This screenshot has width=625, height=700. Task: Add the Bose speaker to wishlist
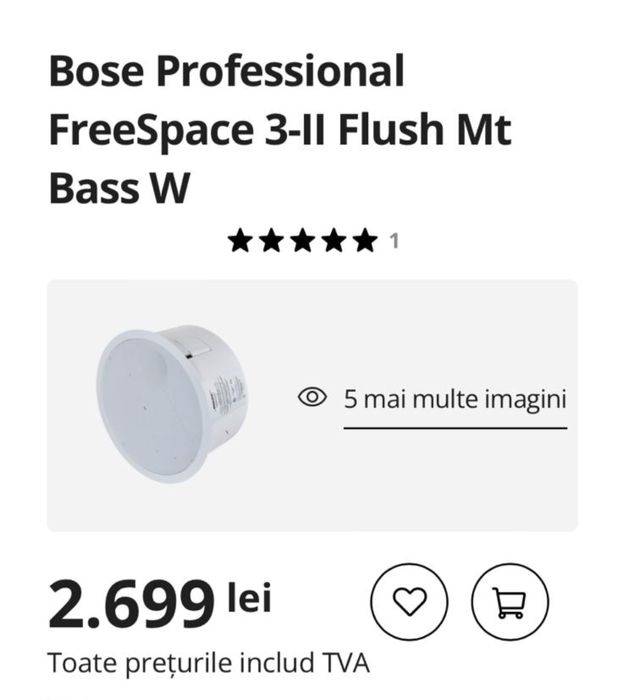(x=409, y=602)
